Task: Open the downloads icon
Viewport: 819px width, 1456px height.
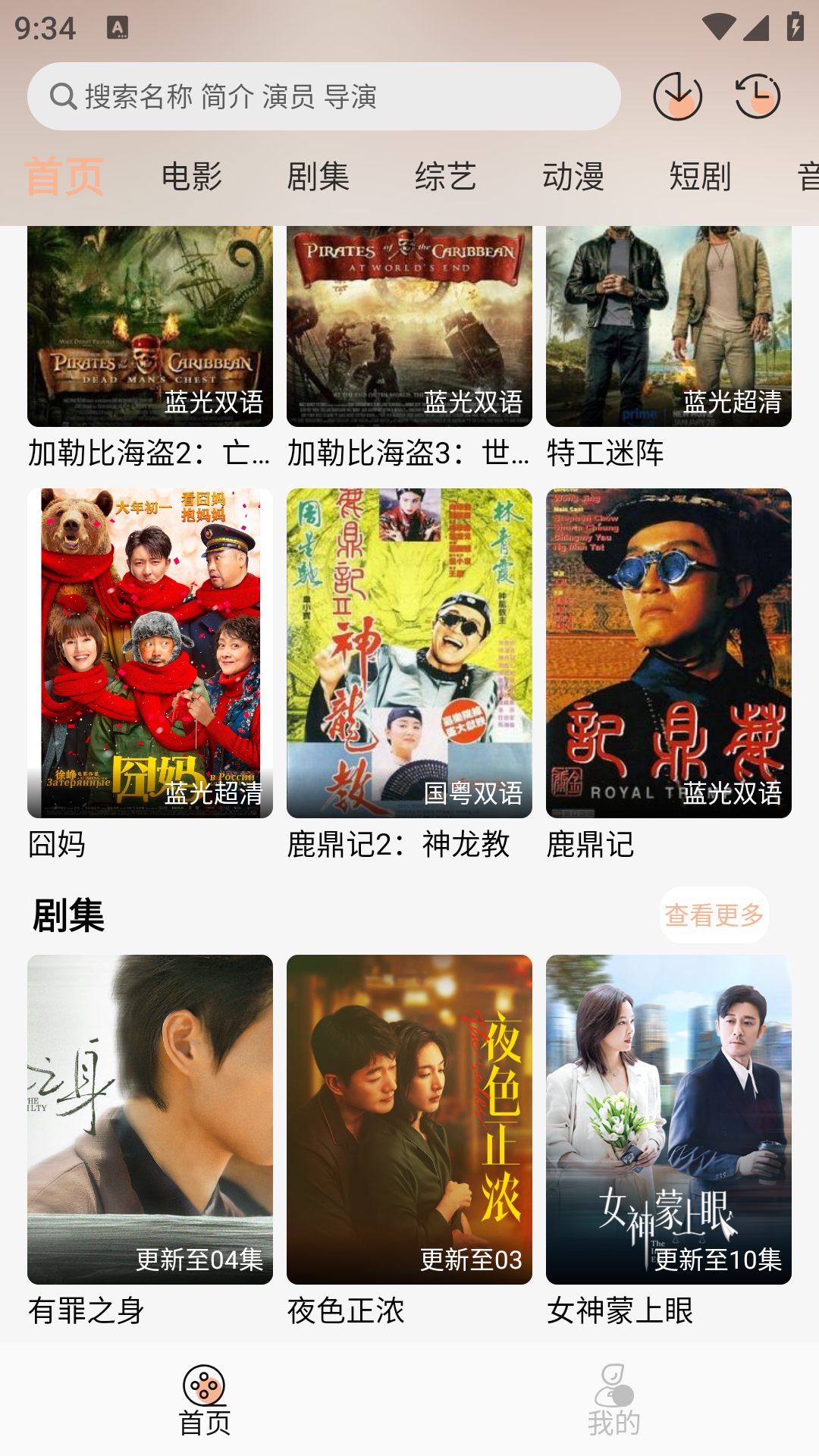Action: click(677, 96)
